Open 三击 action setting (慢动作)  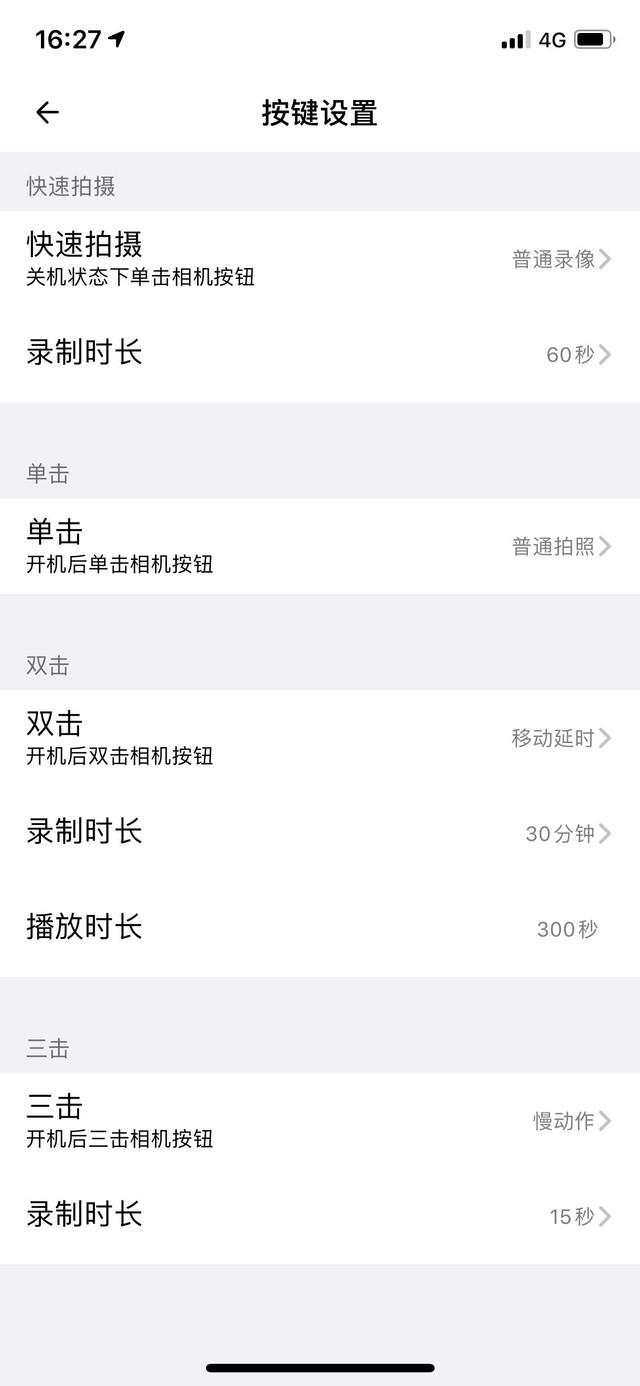pyautogui.click(x=320, y=1121)
